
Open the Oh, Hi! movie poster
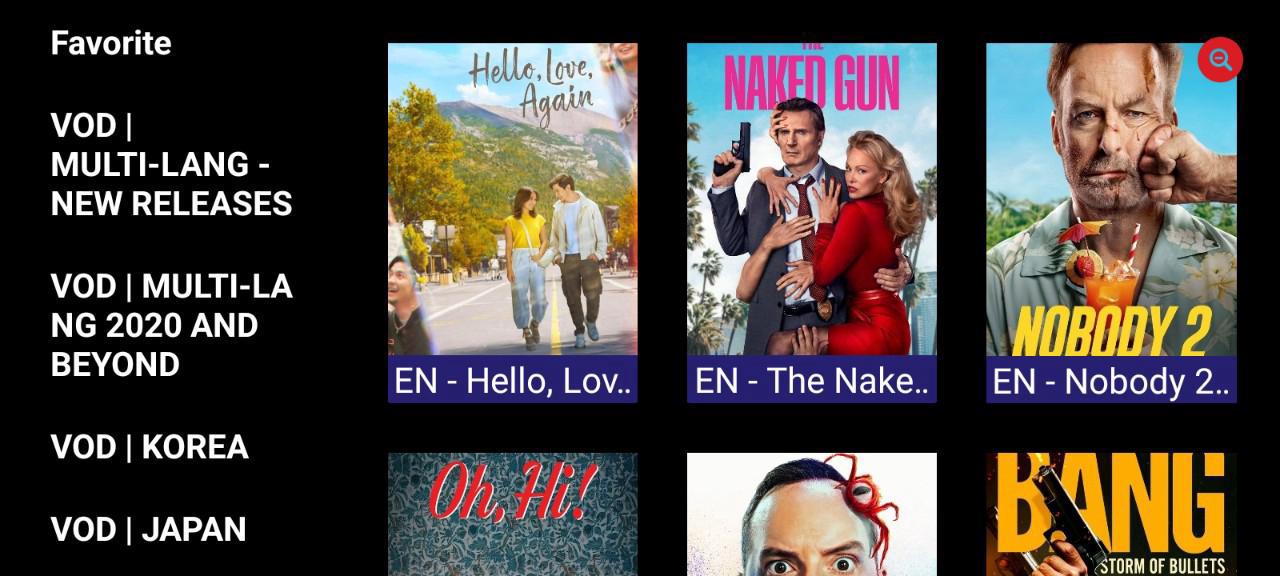point(512,513)
